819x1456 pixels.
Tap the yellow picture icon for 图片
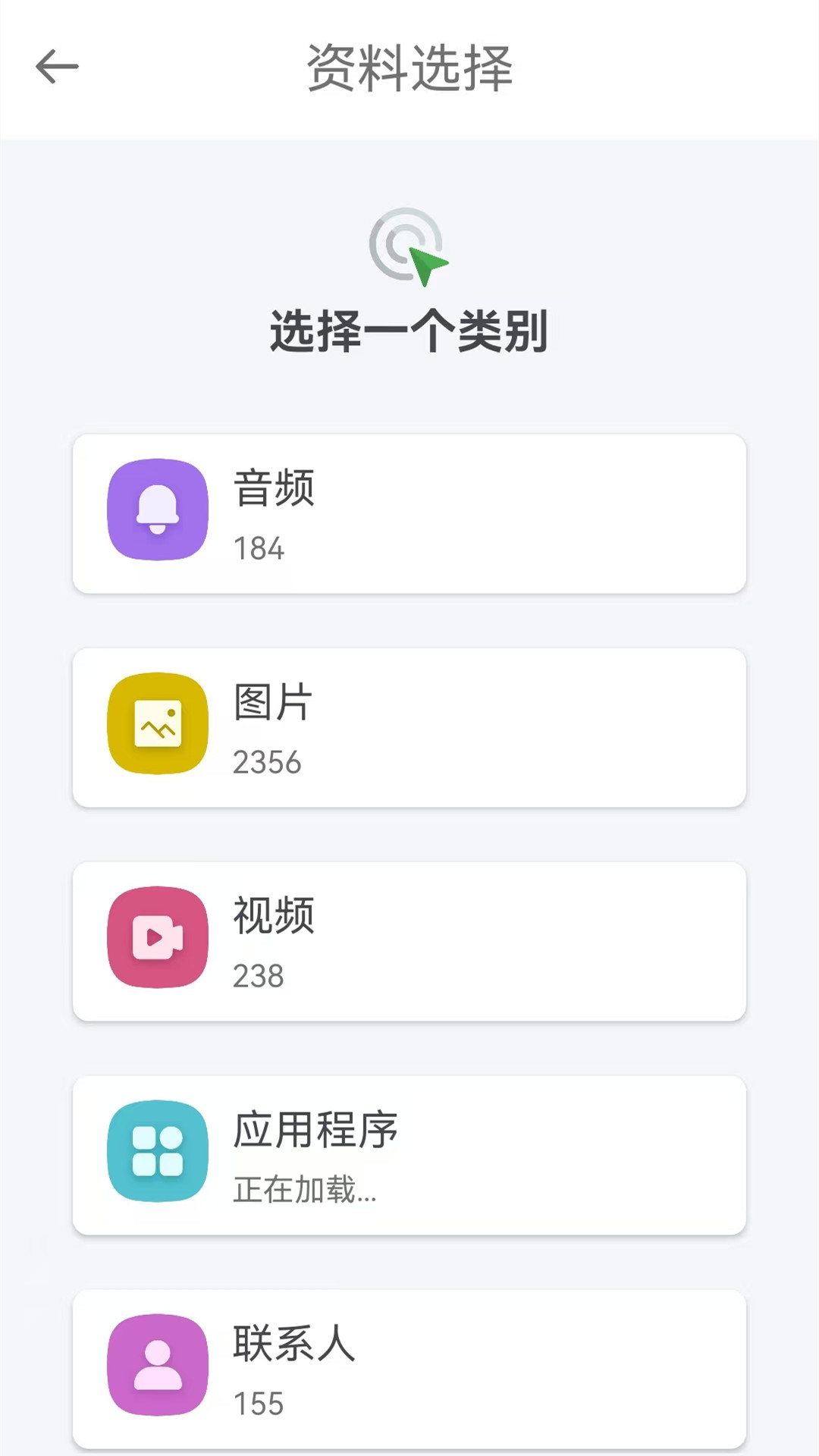[157, 724]
